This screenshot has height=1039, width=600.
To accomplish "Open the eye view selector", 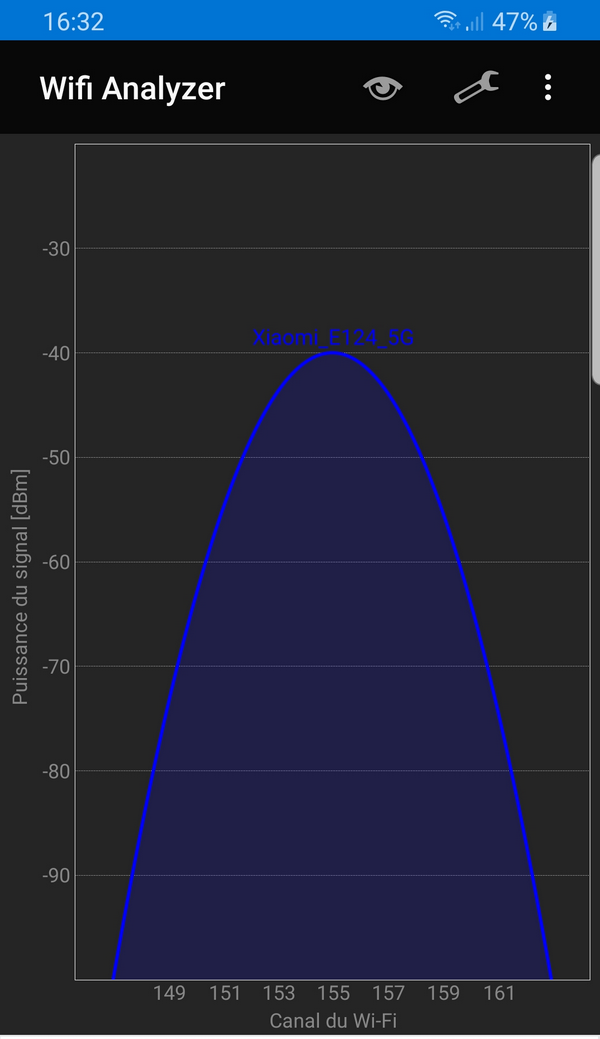I will [383, 87].
